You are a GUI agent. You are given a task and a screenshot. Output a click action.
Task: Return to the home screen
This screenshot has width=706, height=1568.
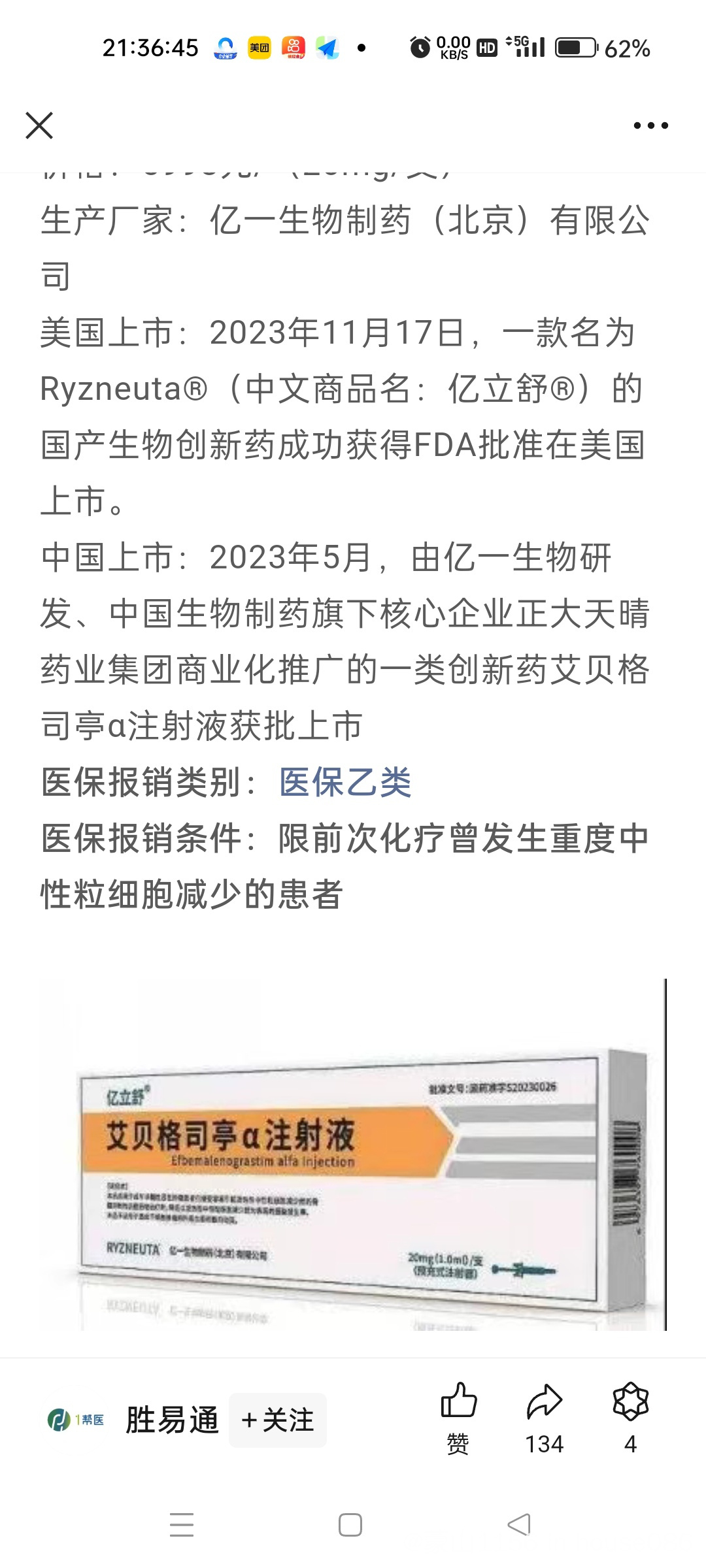pos(350,1526)
